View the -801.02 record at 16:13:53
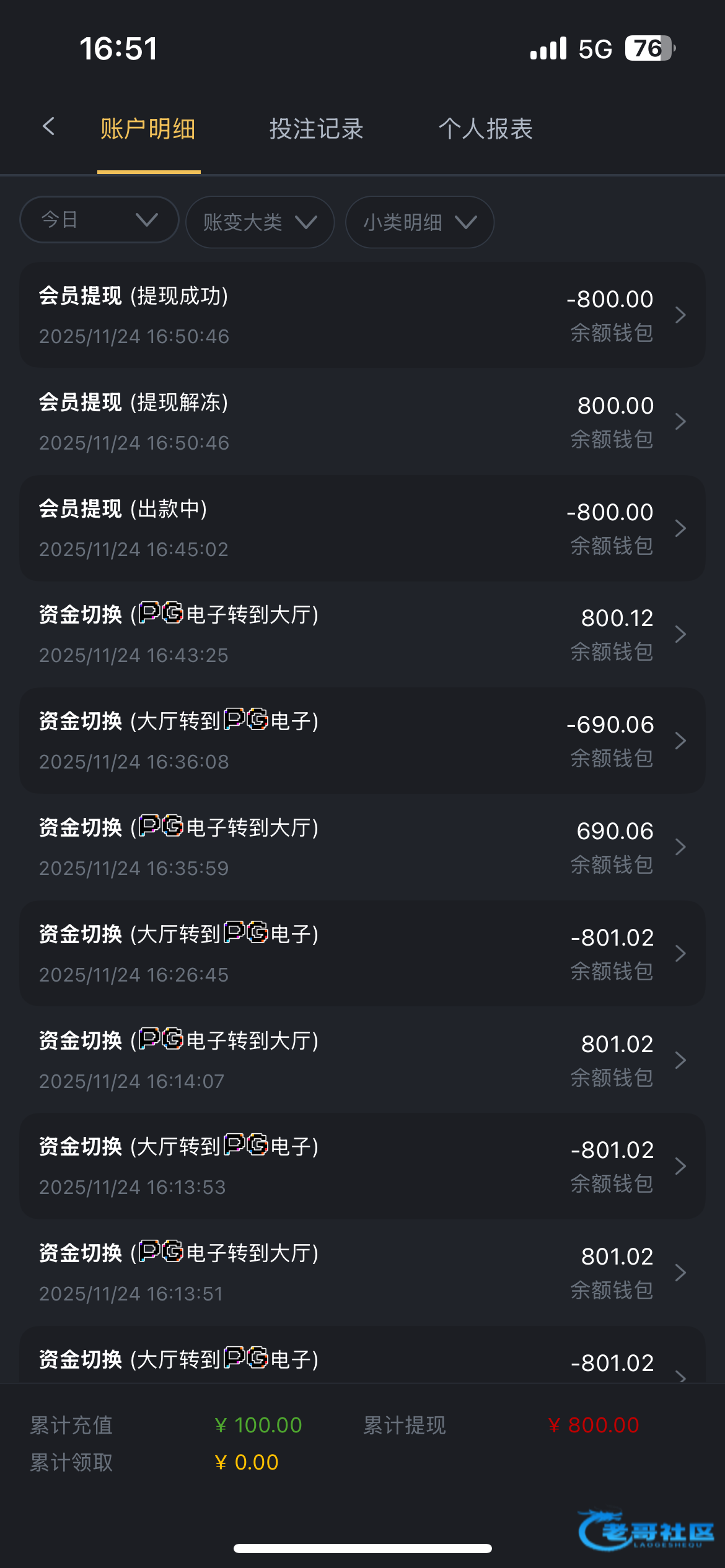 point(362,1166)
